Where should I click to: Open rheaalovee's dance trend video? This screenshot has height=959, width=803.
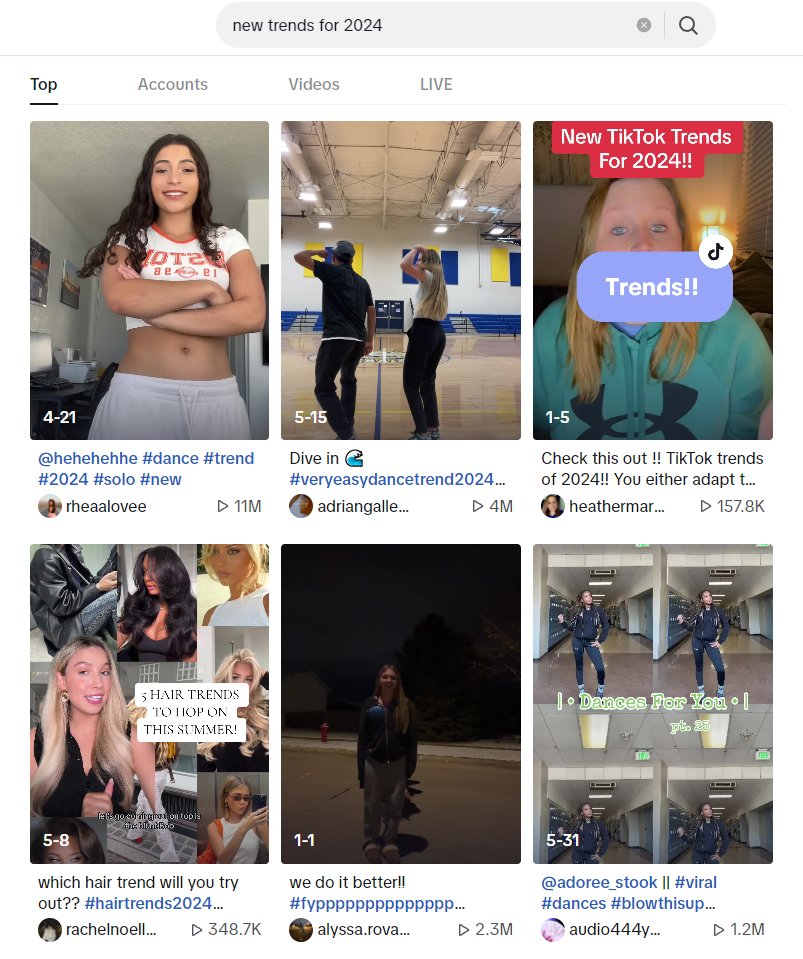point(149,280)
